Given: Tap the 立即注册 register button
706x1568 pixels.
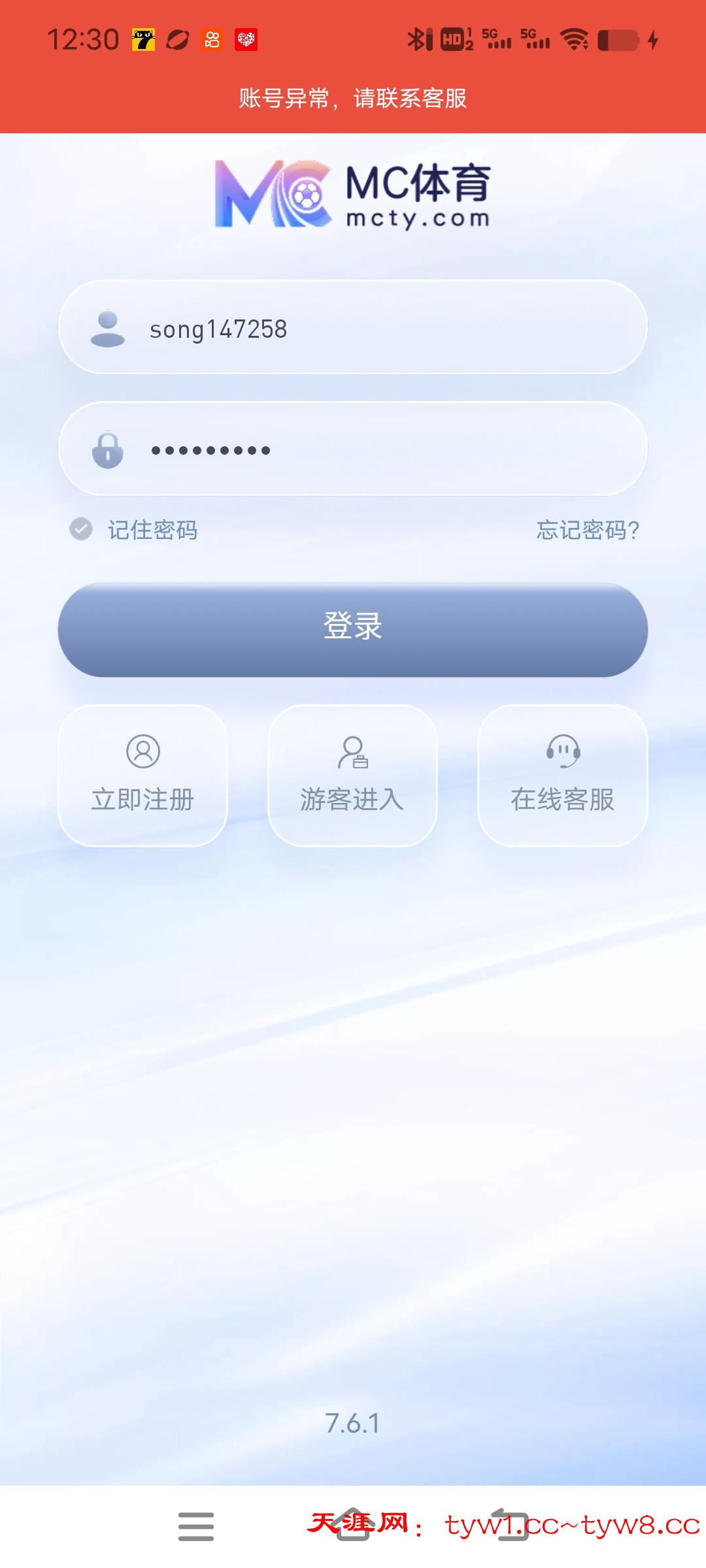Looking at the screenshot, I should (142, 775).
